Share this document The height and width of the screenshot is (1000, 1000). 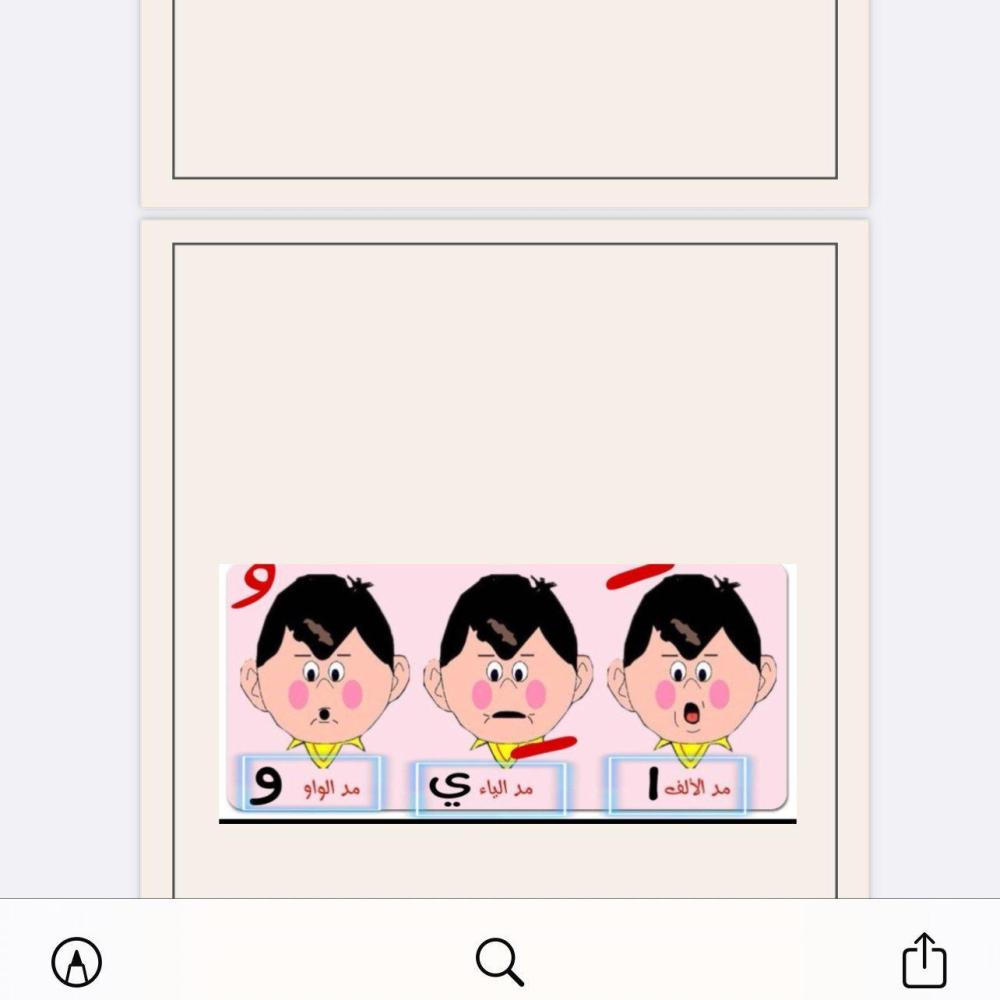click(924, 960)
